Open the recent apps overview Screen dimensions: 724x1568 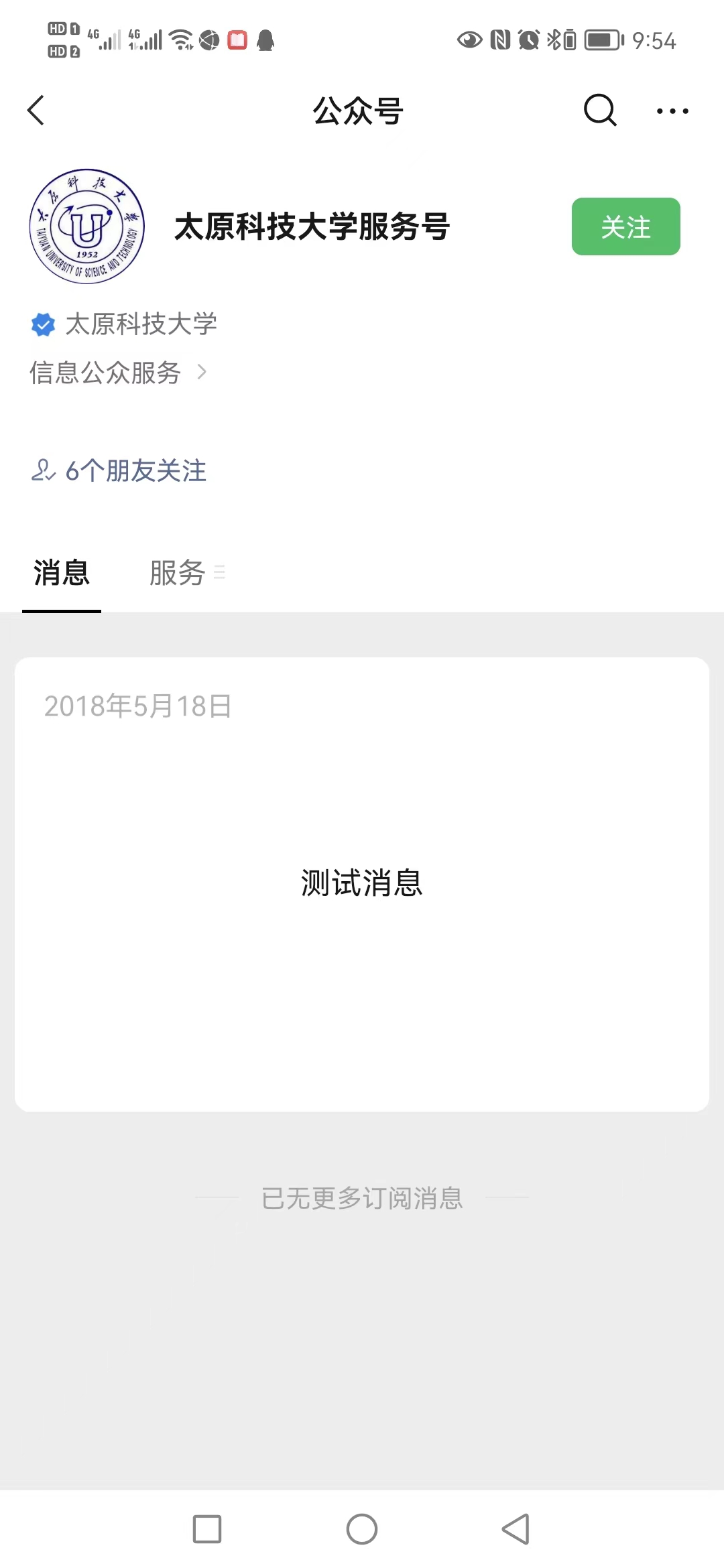(x=207, y=1529)
